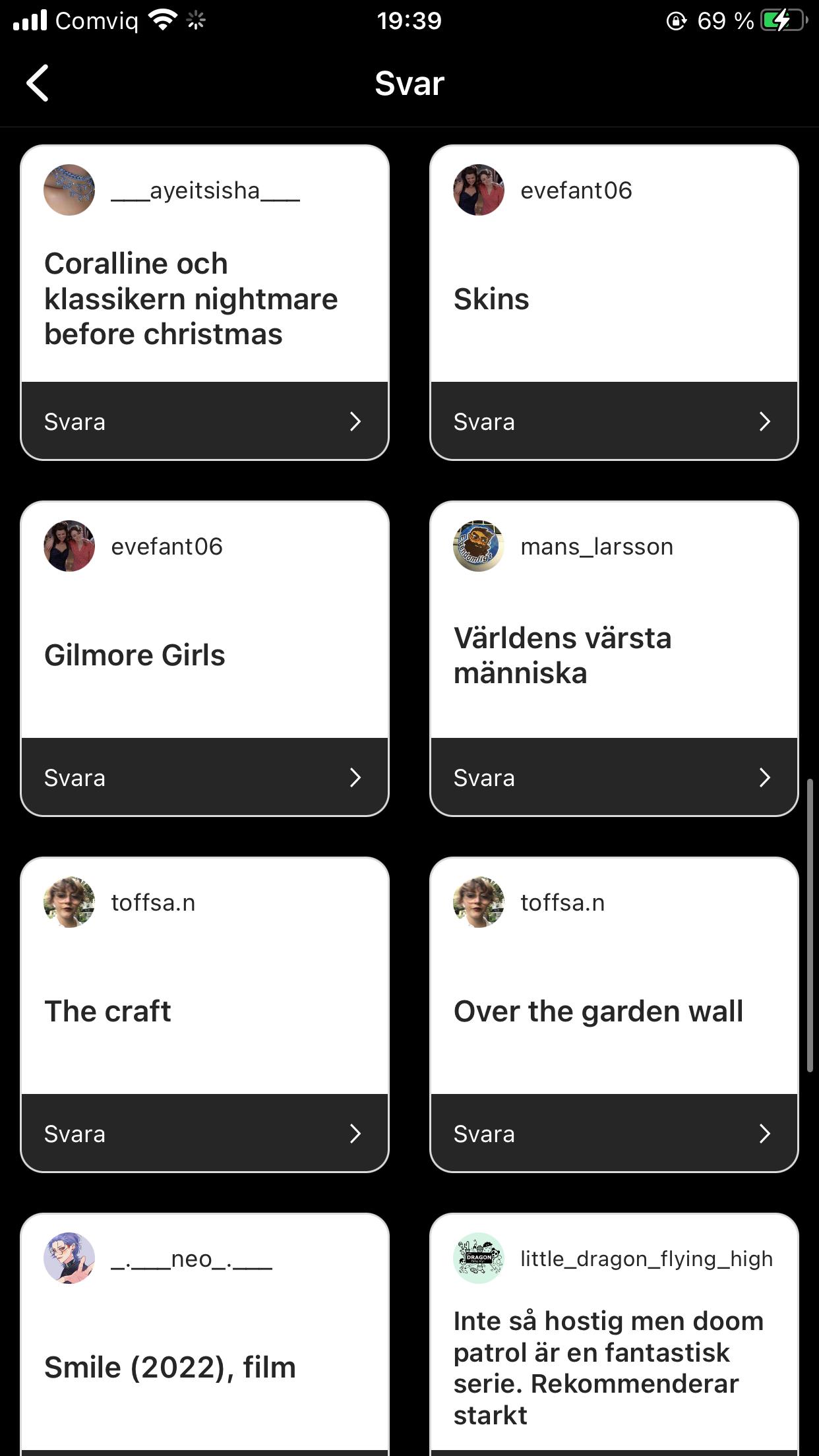The image size is (819, 1456).
Task: Open the Smile (2022), film response card
Action: pyautogui.click(x=204, y=1367)
